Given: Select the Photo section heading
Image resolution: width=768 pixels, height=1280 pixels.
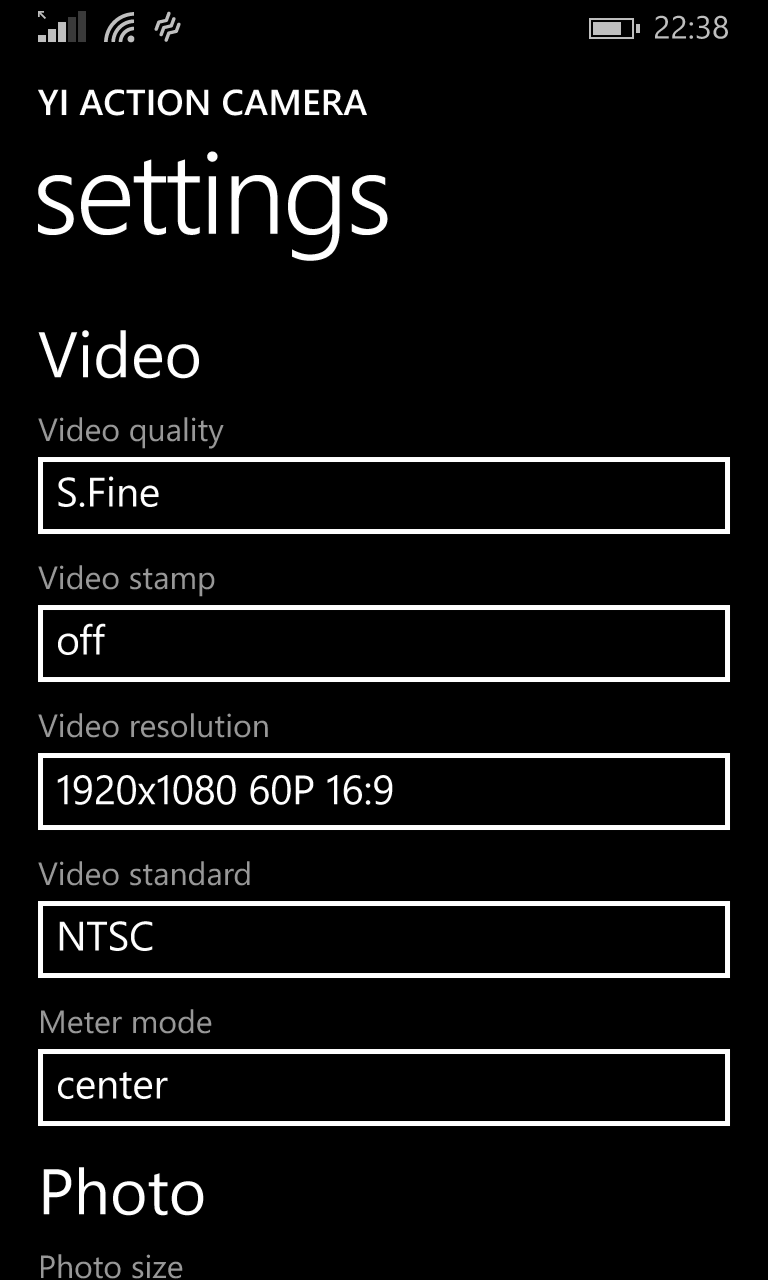Looking at the screenshot, I should tap(121, 1192).
